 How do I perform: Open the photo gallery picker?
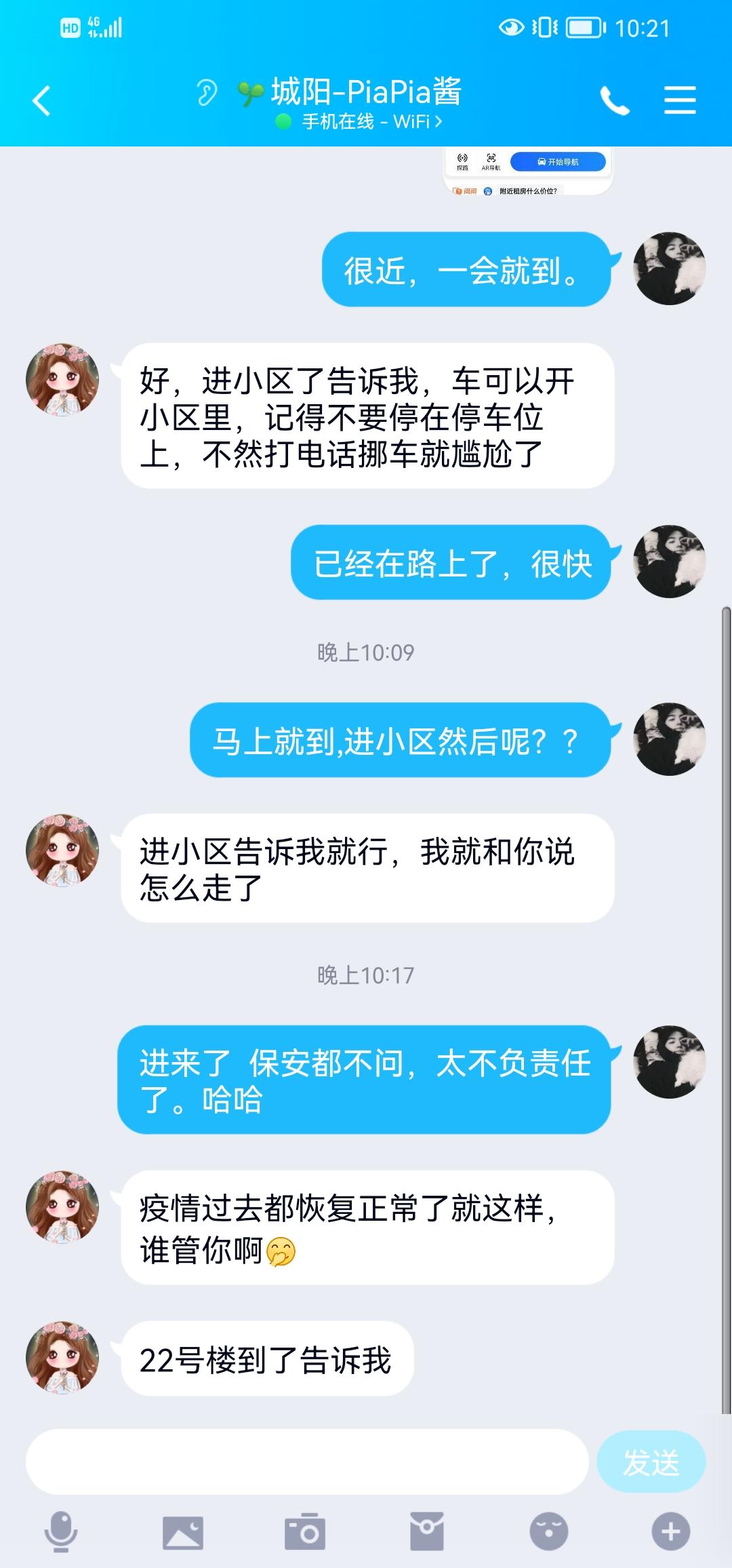(x=182, y=1532)
